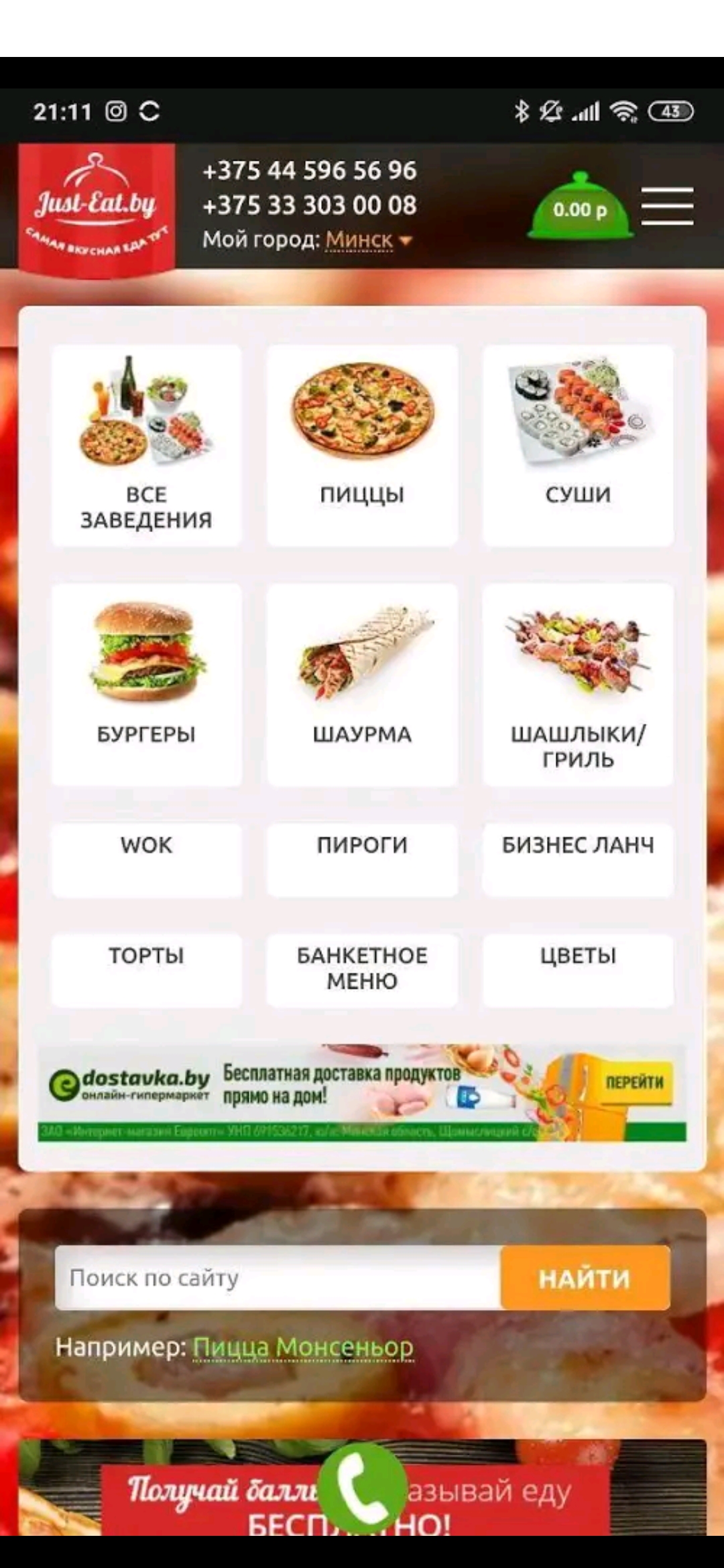Browse the Пиццы category
The height and width of the screenshot is (1568, 724).
(x=362, y=445)
